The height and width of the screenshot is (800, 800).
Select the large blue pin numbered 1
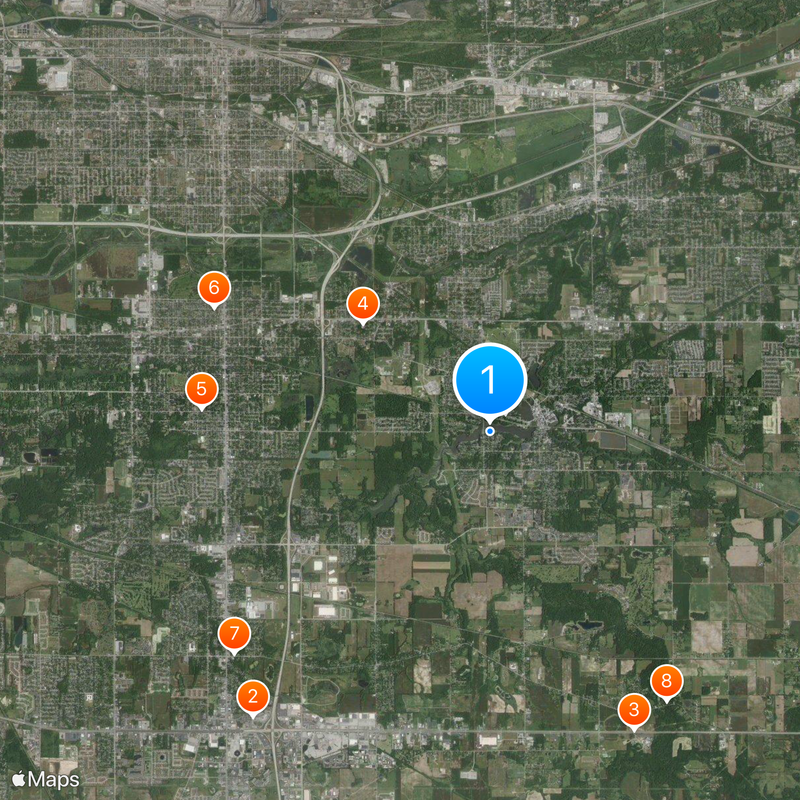490,380
